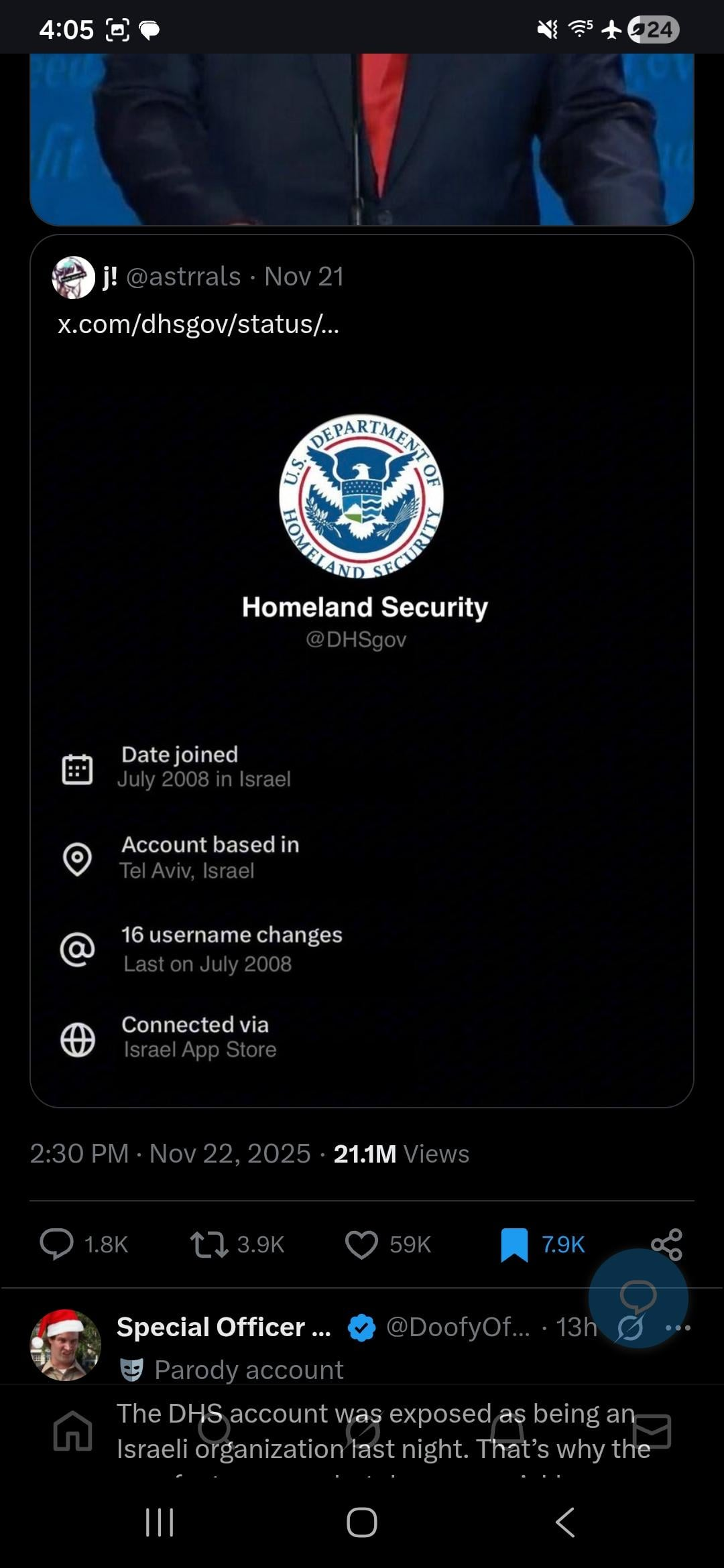724x1568 pixels.
Task: Open the quoted post by @astrrals
Action: pos(362,670)
